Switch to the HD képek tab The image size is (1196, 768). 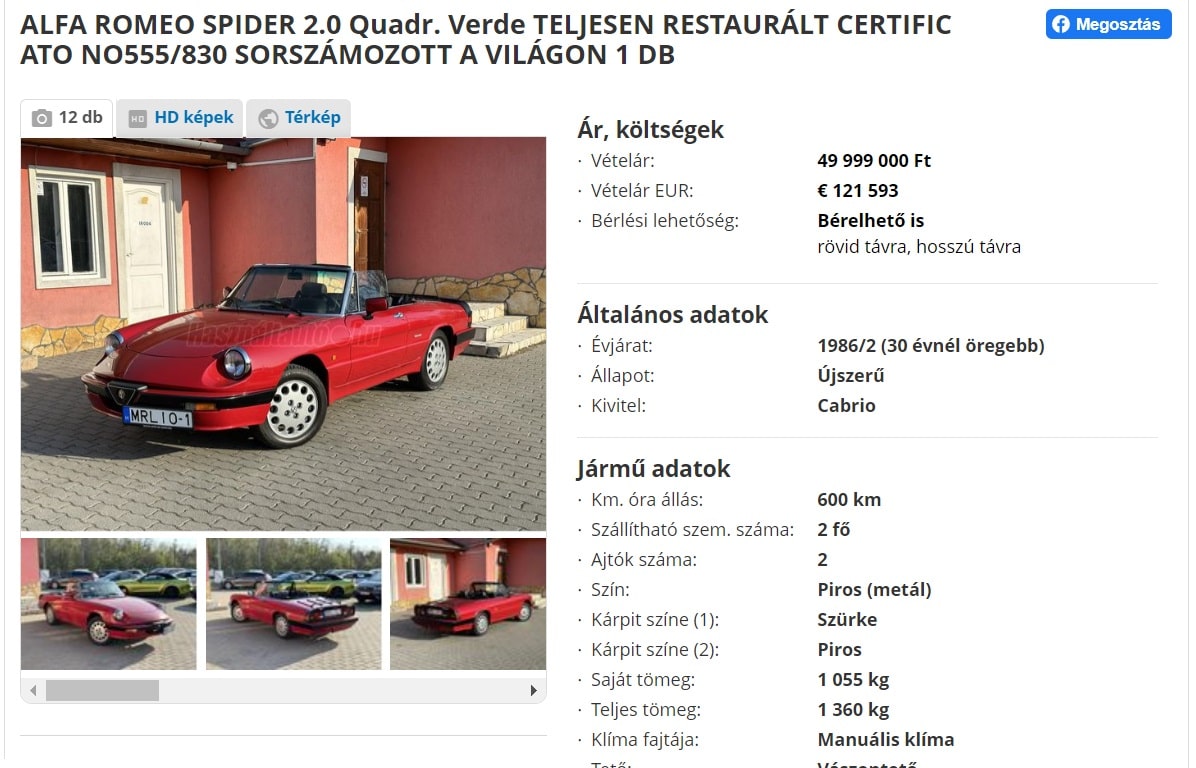point(180,118)
